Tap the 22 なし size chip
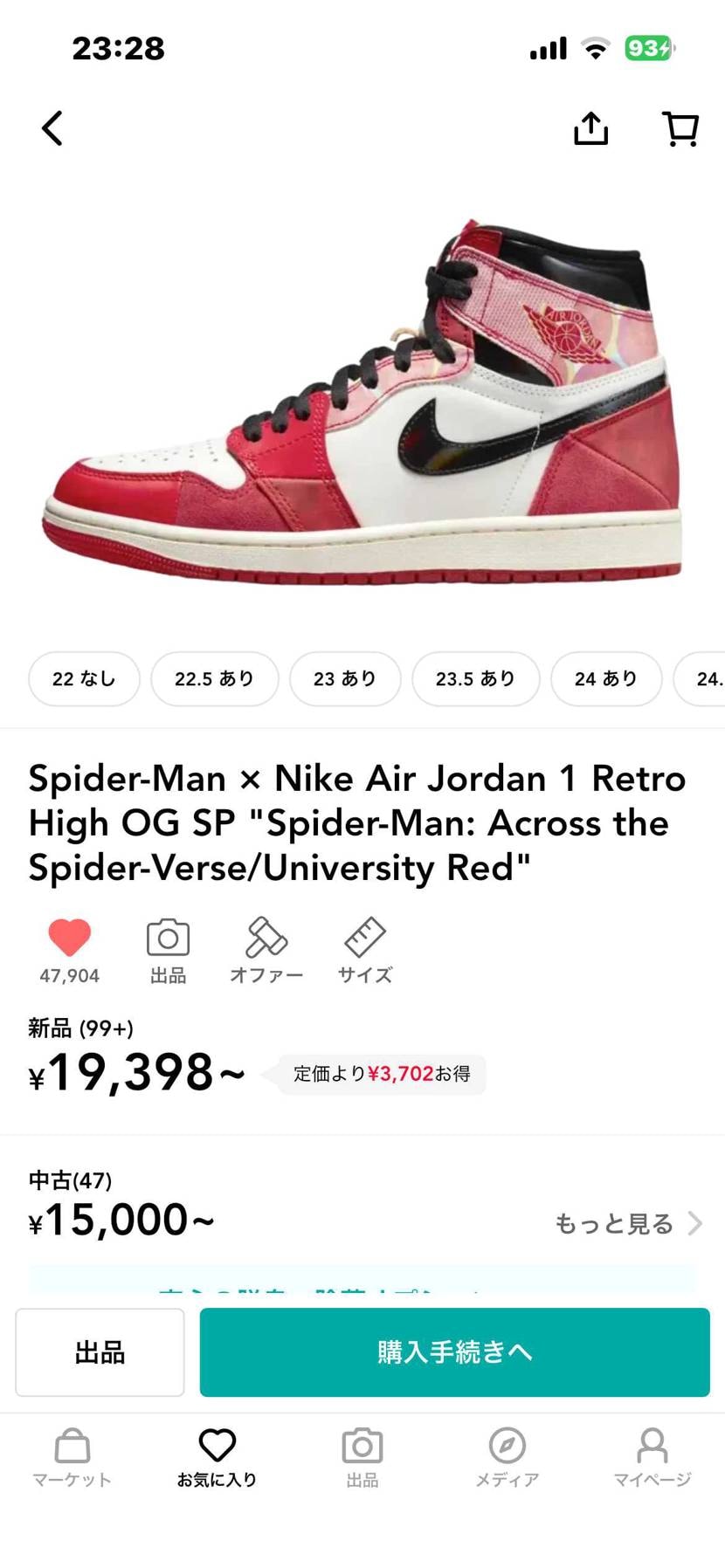 tap(84, 678)
